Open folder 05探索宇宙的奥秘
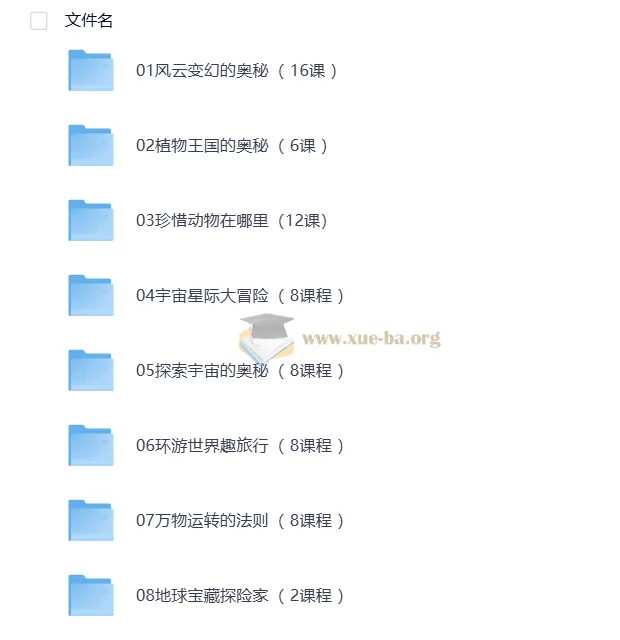 pyautogui.click(x=203, y=371)
